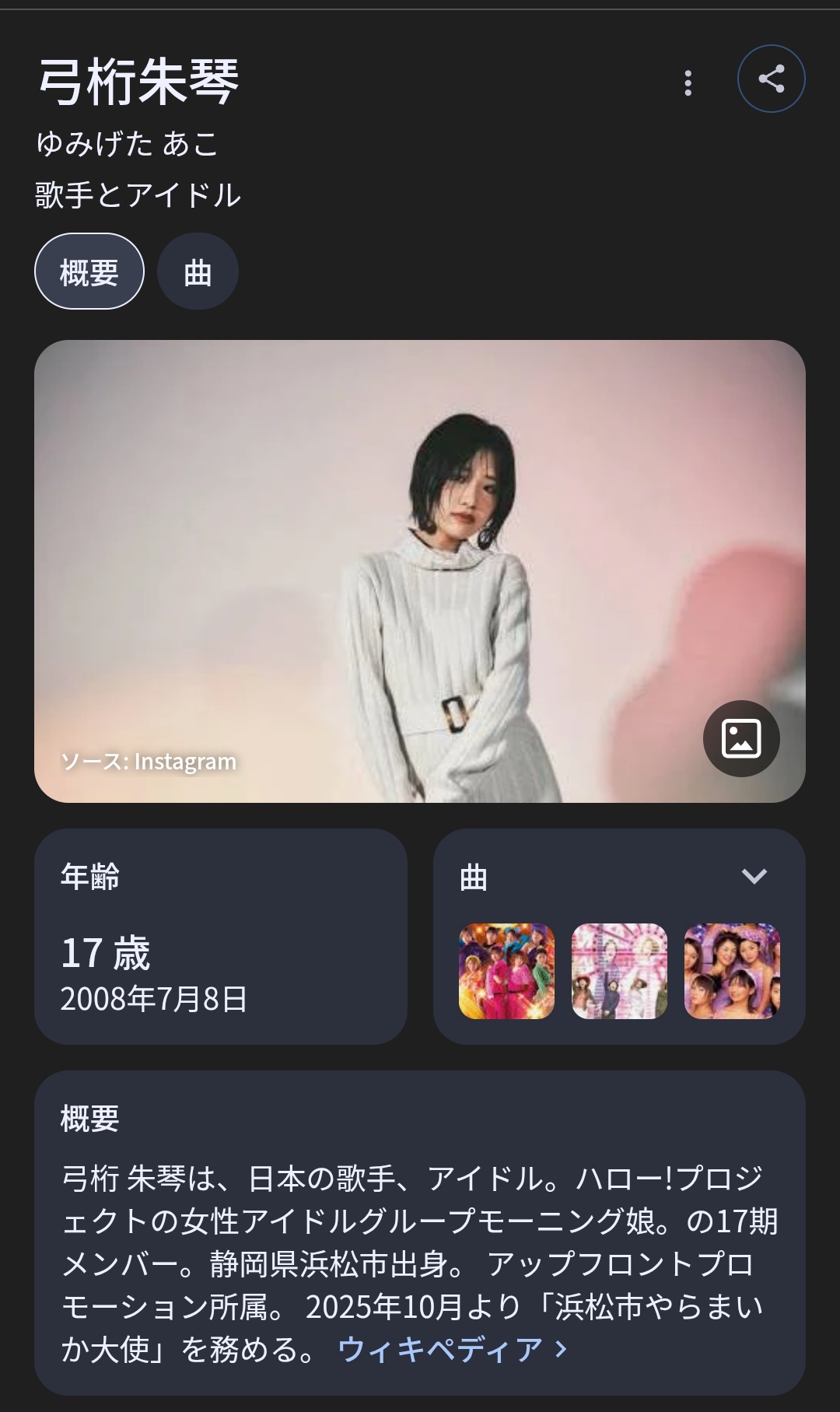Screen dimensions: 840x1412
Task: Expand the 曲 card chevron
Action: coord(754,876)
